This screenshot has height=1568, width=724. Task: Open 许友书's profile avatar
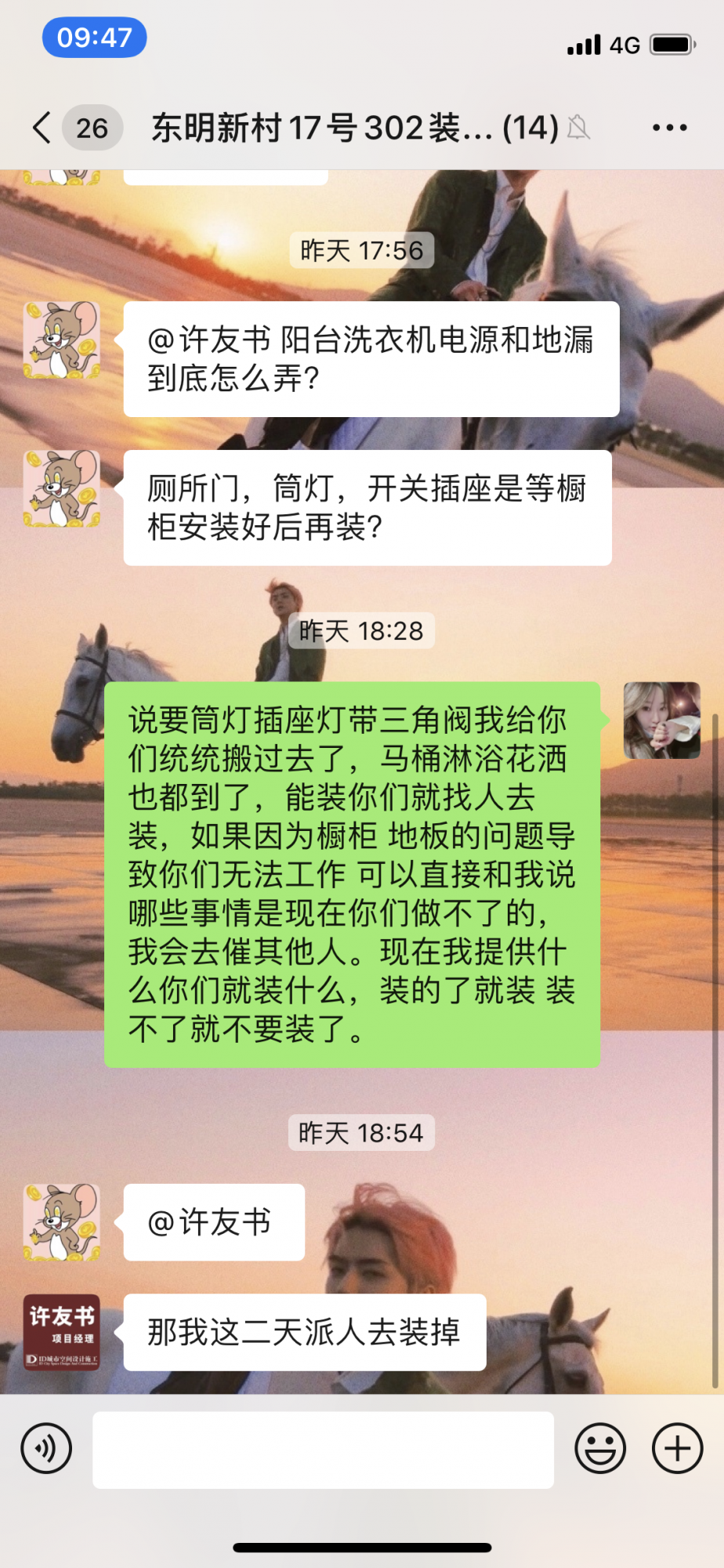click(x=62, y=1332)
